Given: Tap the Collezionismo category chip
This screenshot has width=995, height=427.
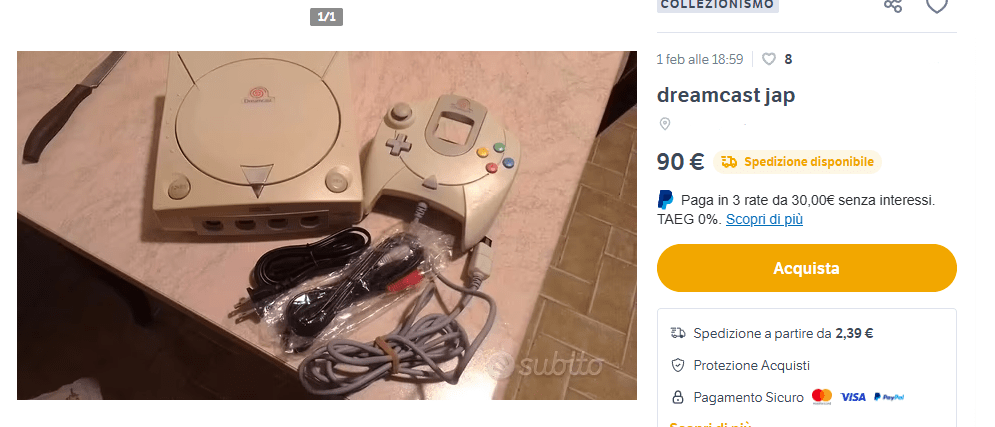Looking at the screenshot, I should click(717, 5).
